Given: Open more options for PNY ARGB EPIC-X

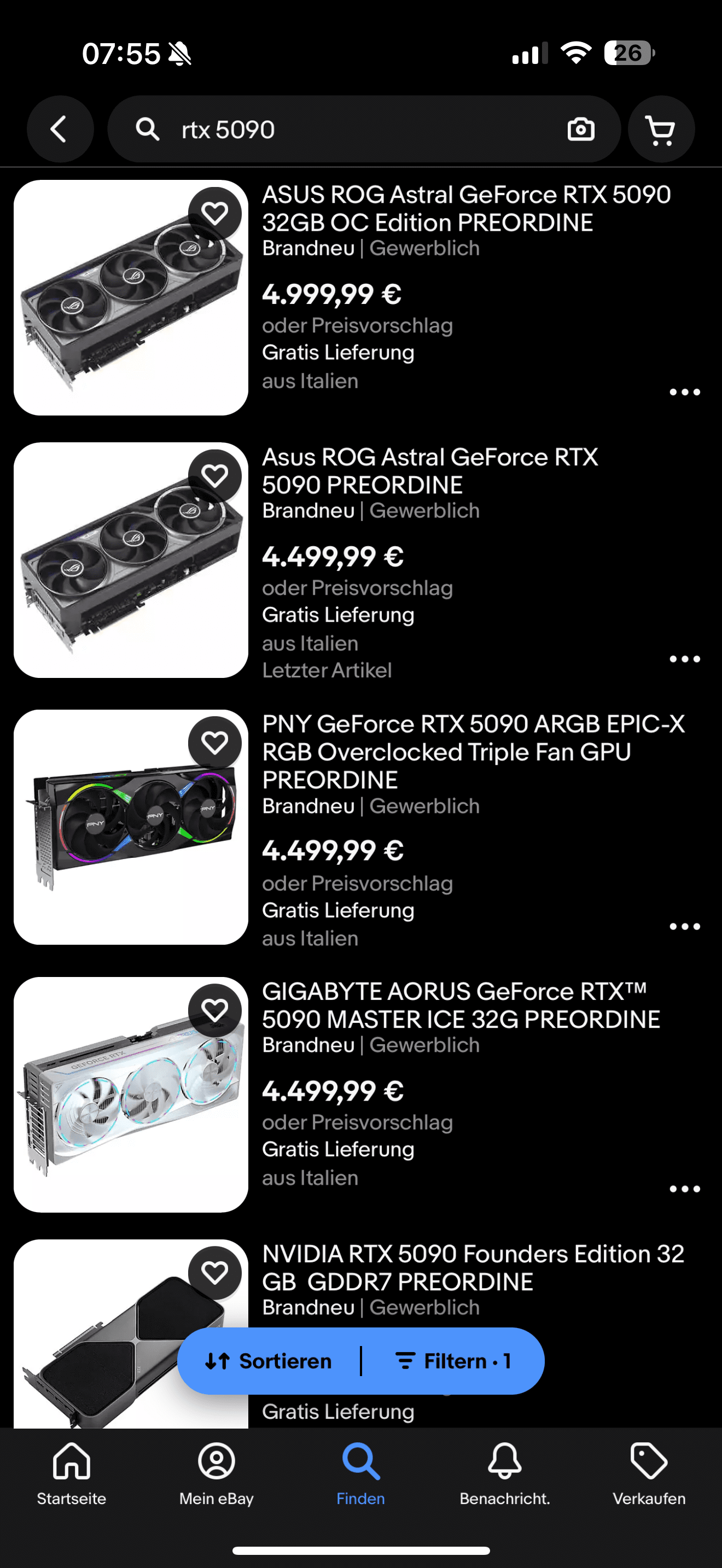Looking at the screenshot, I should coord(684,927).
